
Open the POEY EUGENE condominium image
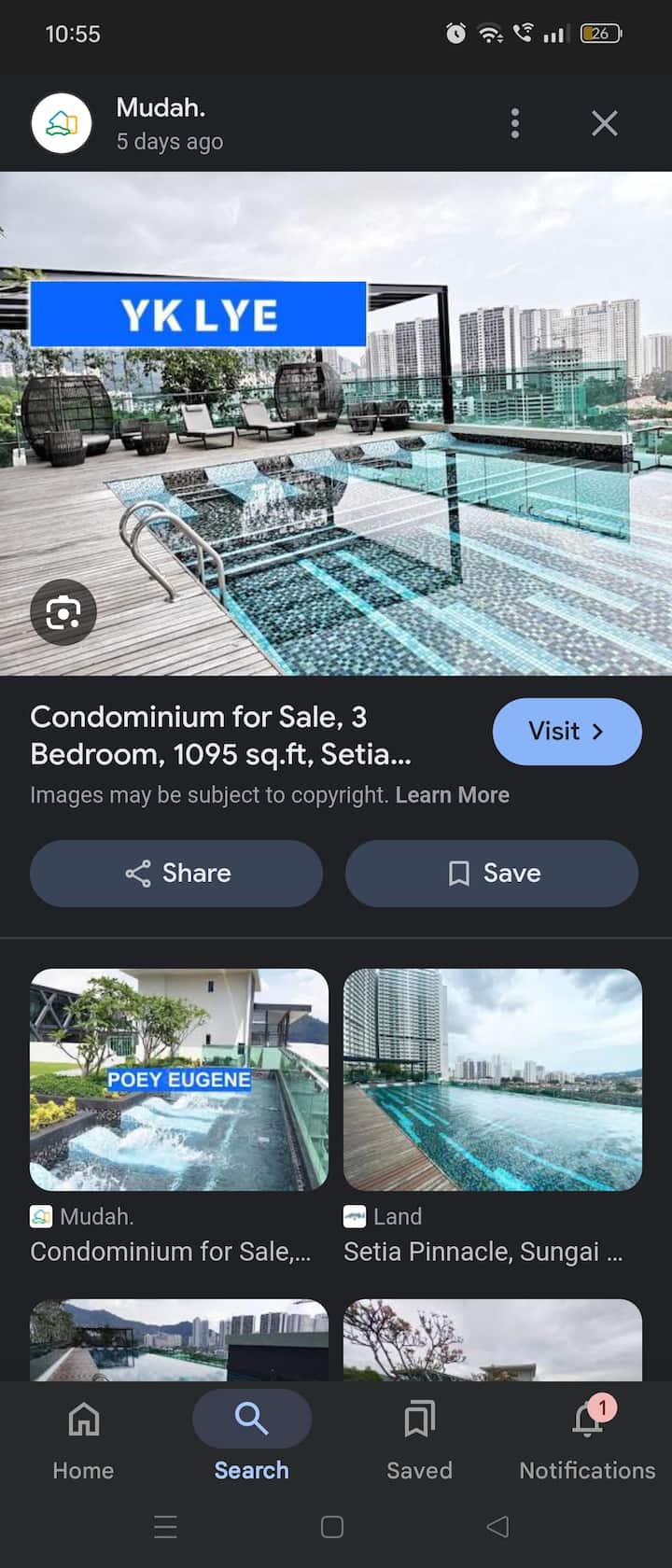[x=179, y=1080]
